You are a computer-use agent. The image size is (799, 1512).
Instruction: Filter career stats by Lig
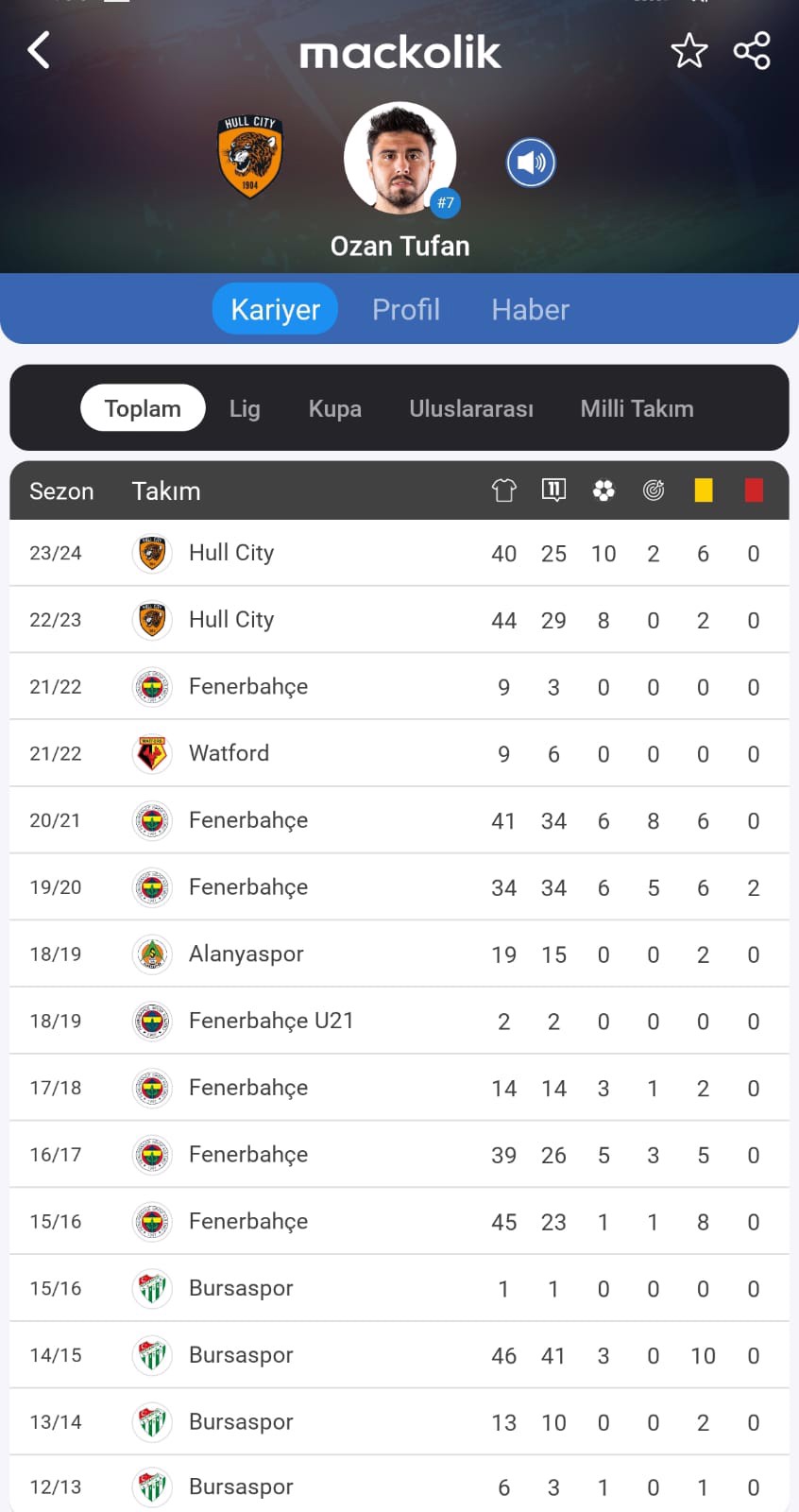point(245,408)
